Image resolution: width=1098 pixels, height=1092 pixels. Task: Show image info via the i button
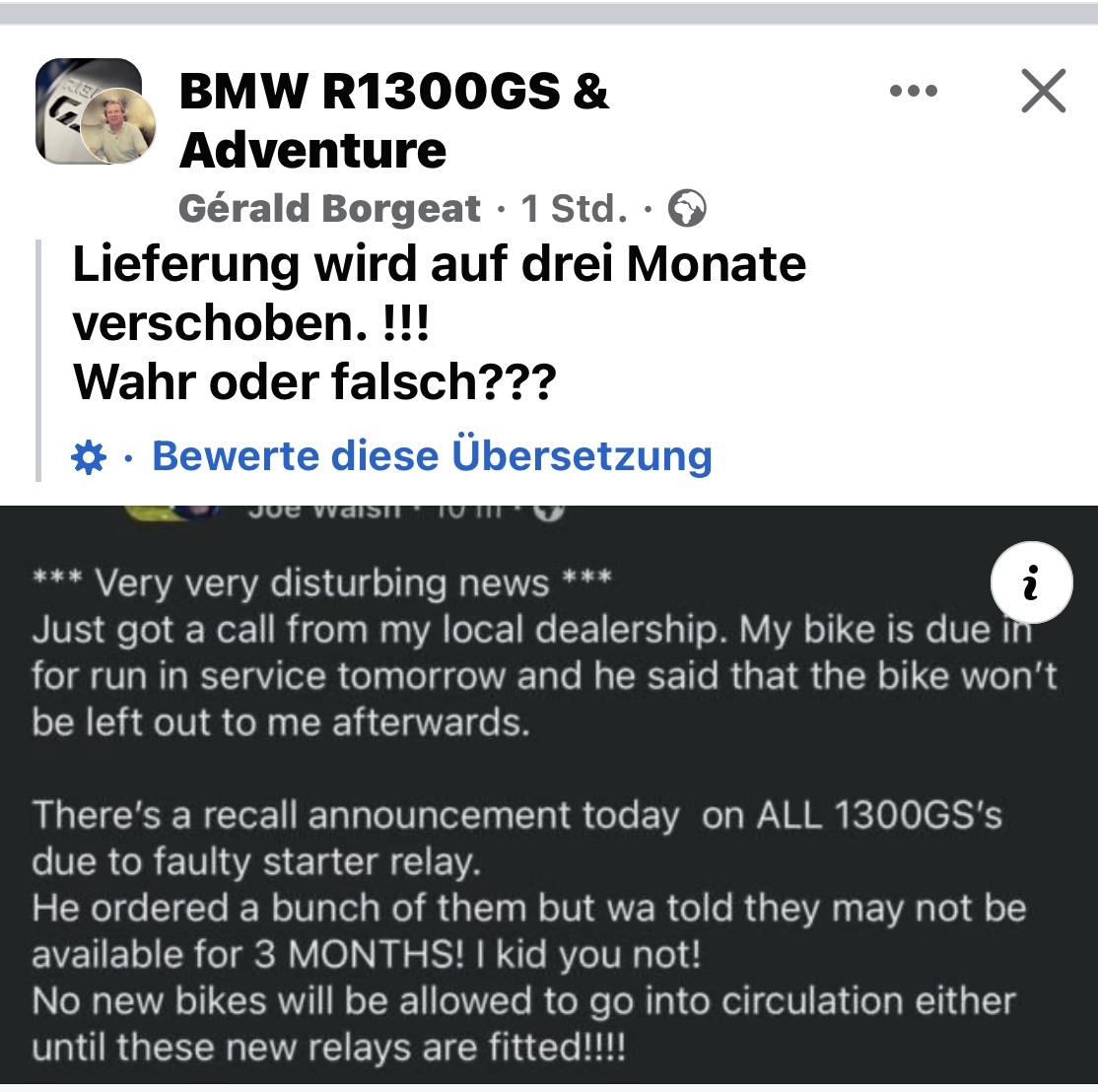click(1031, 582)
